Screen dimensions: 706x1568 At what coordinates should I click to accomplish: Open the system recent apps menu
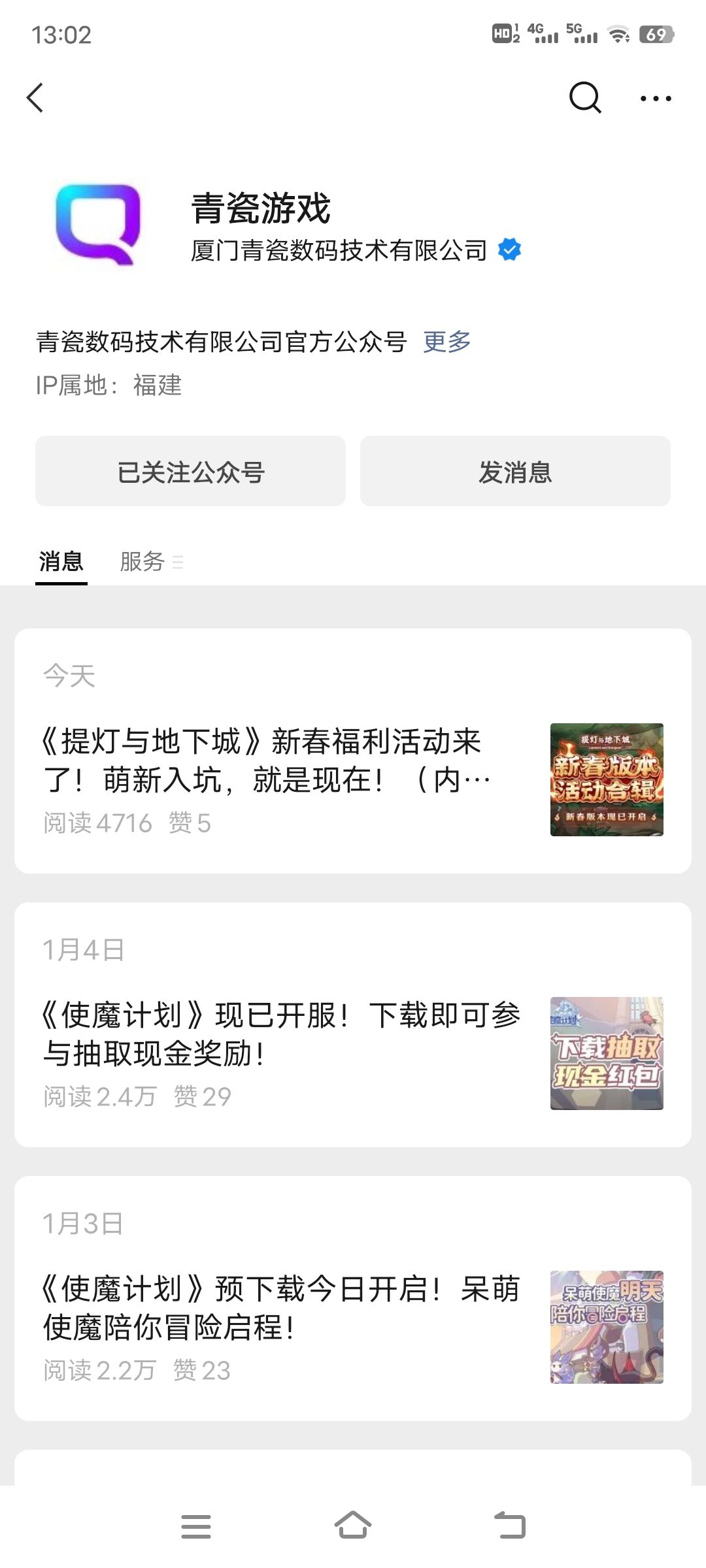point(196,1526)
